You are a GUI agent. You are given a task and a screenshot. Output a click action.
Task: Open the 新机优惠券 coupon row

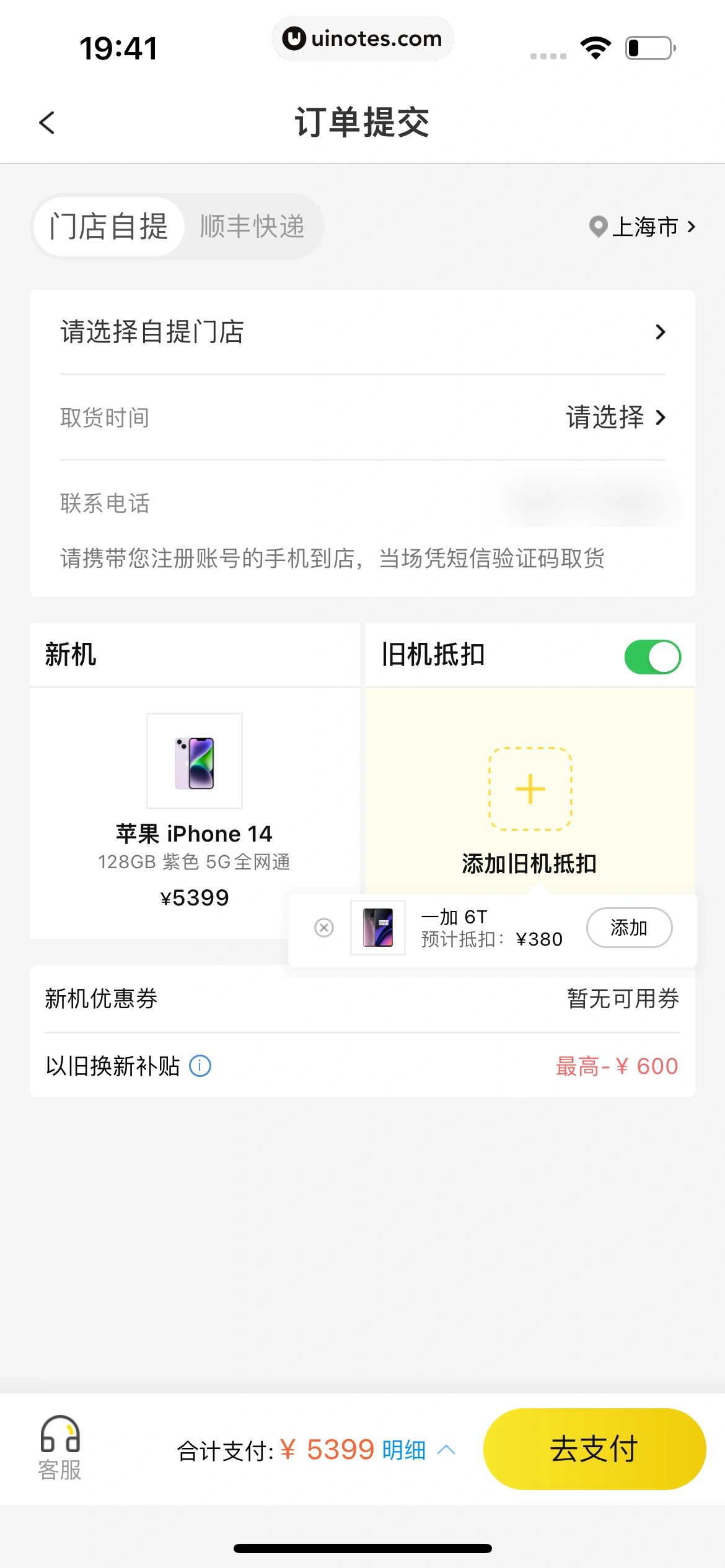coord(362,998)
